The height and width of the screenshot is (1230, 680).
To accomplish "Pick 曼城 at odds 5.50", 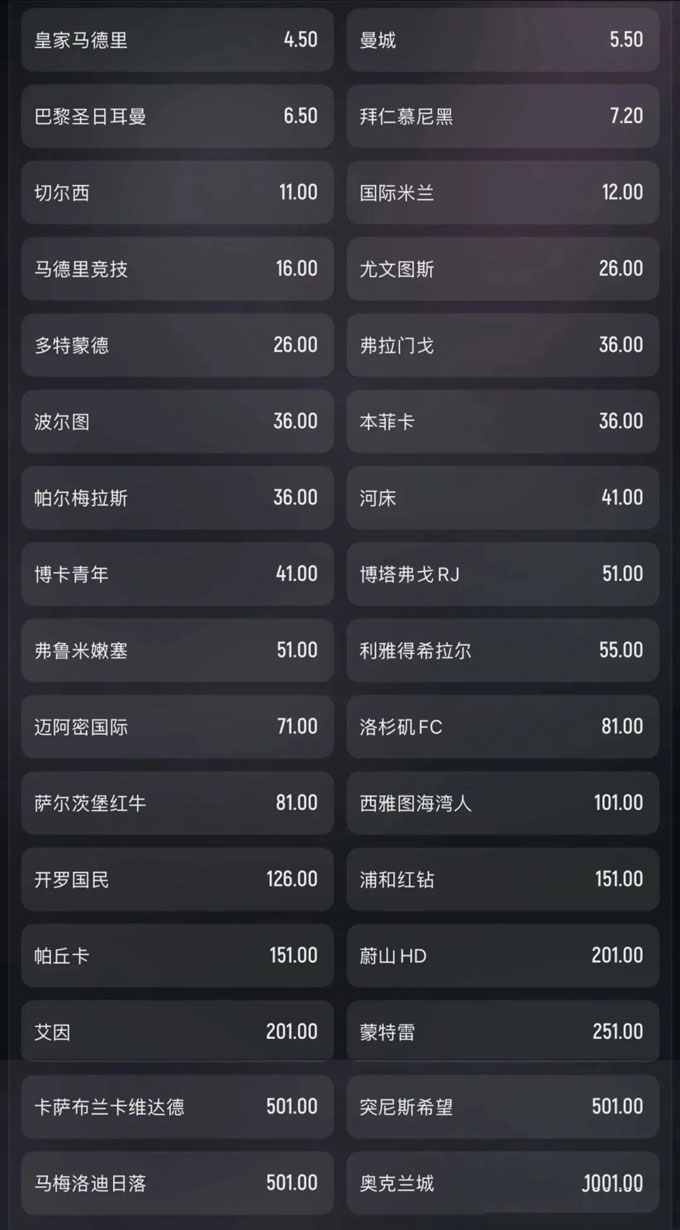I will click(x=503, y=40).
